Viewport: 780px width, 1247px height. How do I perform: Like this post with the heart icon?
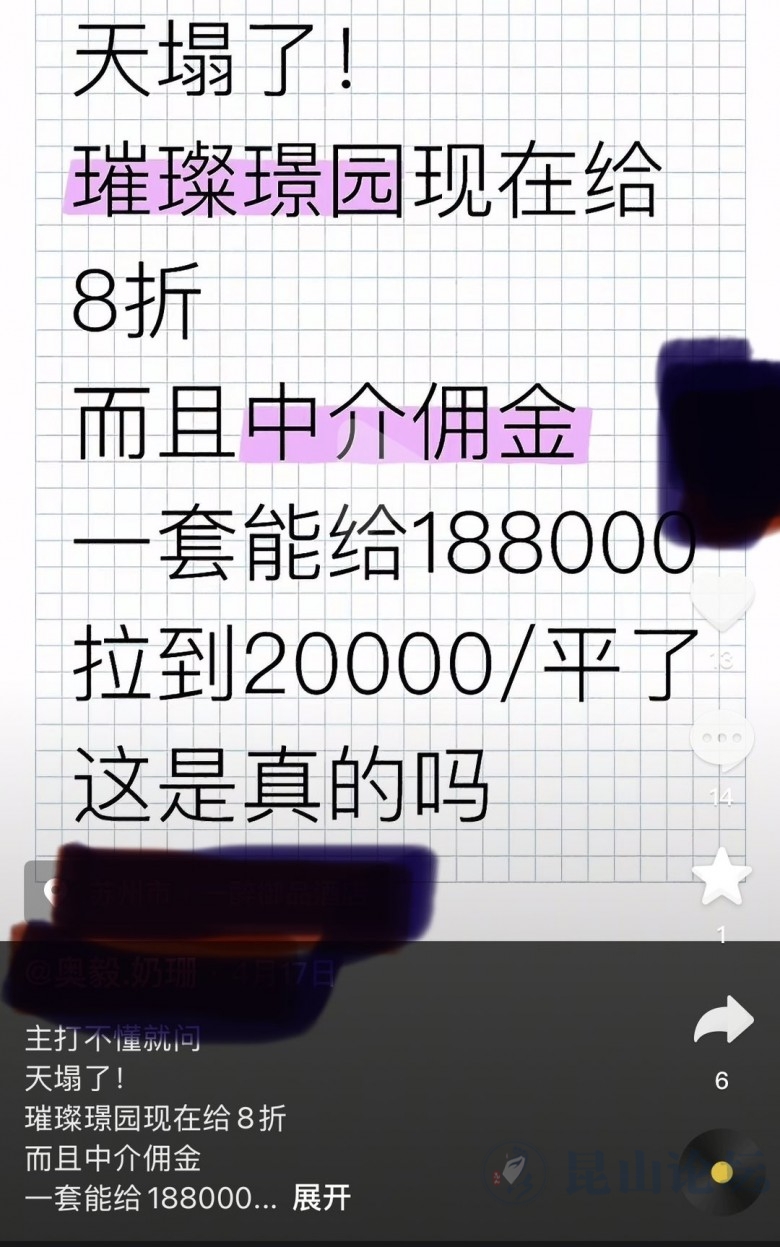pos(721,604)
